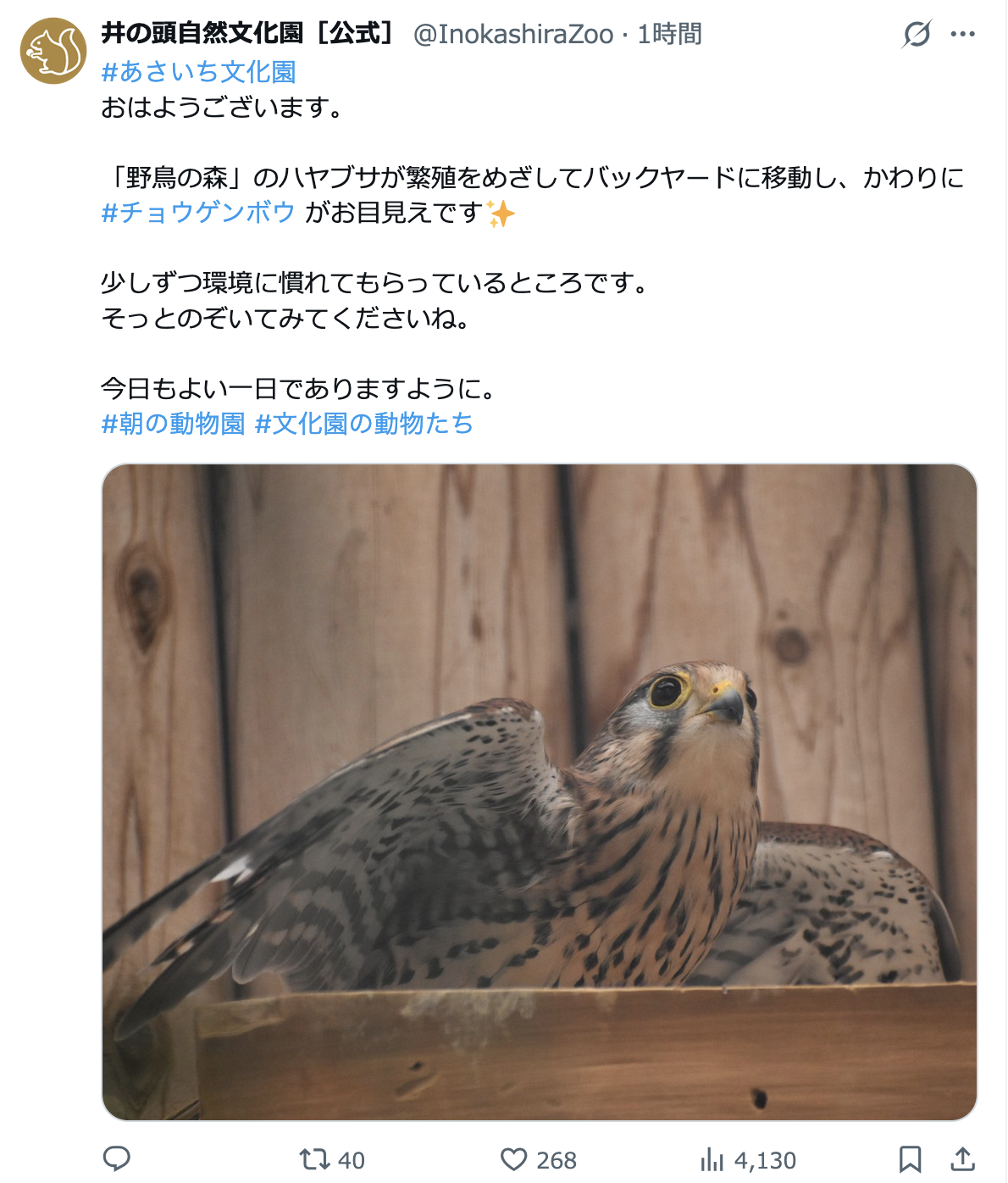View the kestrel photo full screen
The height and width of the screenshot is (1183, 1008).
(x=540, y=791)
